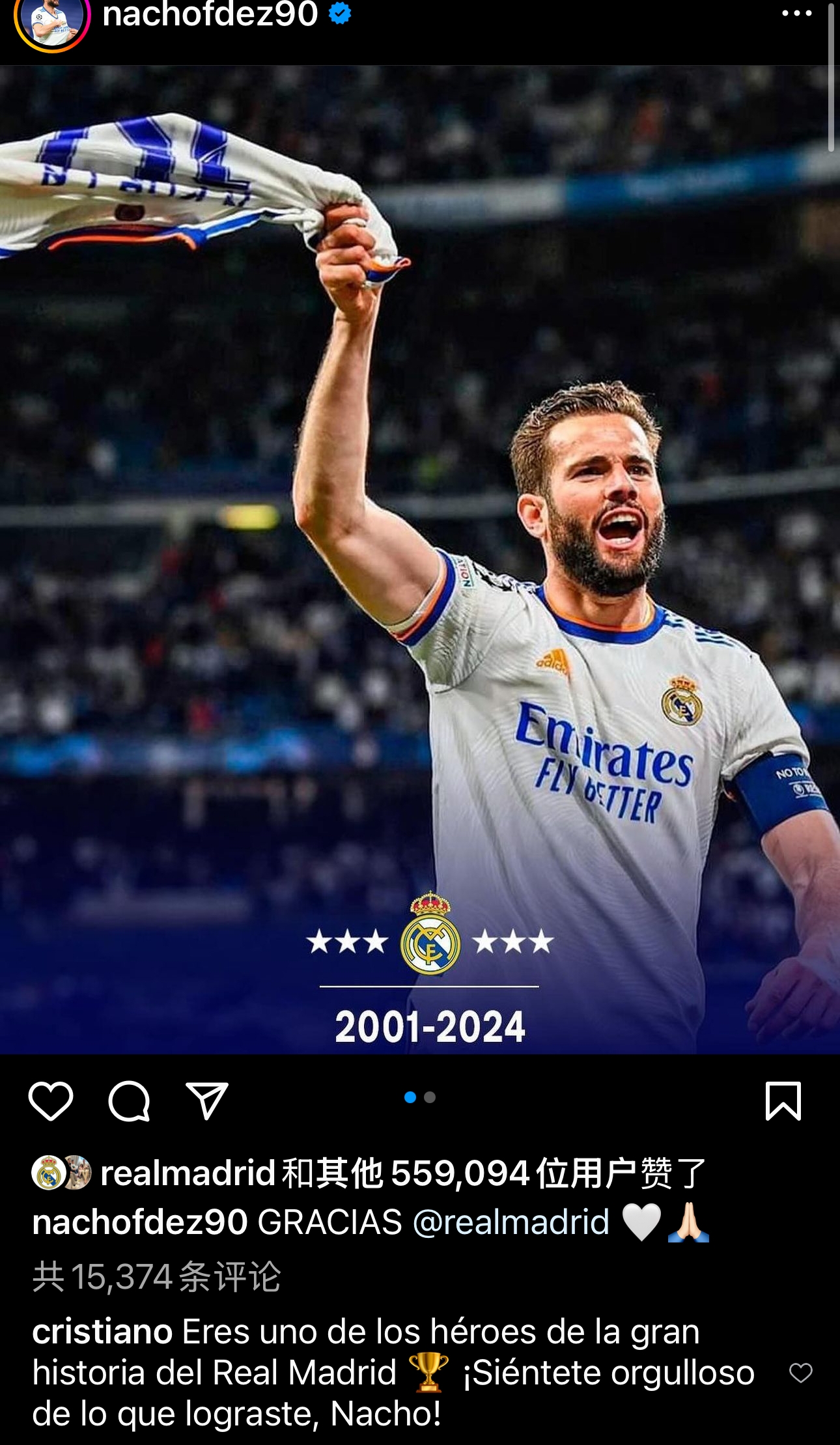Tap the nachofdez90 username in header
The image size is (840, 1445).
pos(210,14)
